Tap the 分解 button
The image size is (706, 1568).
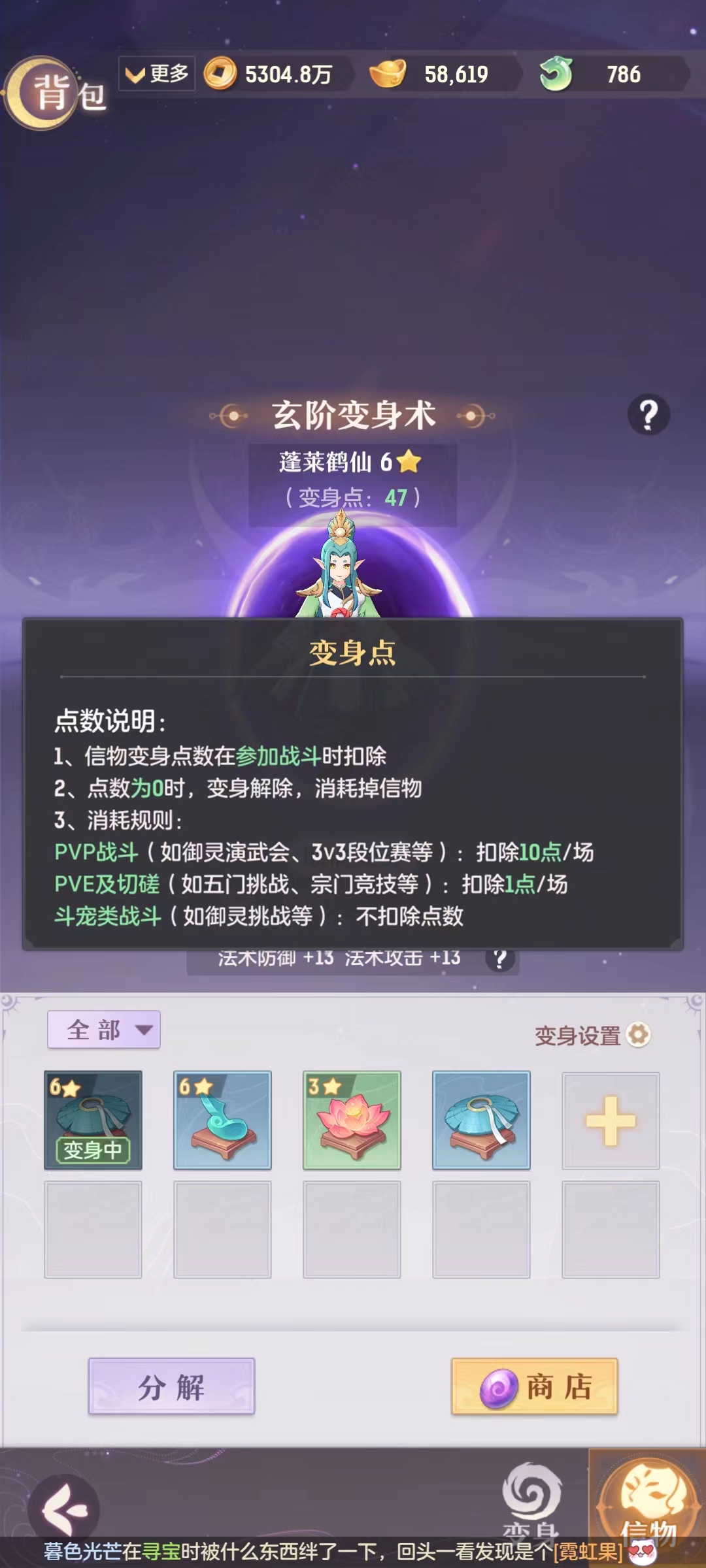pyautogui.click(x=171, y=1386)
